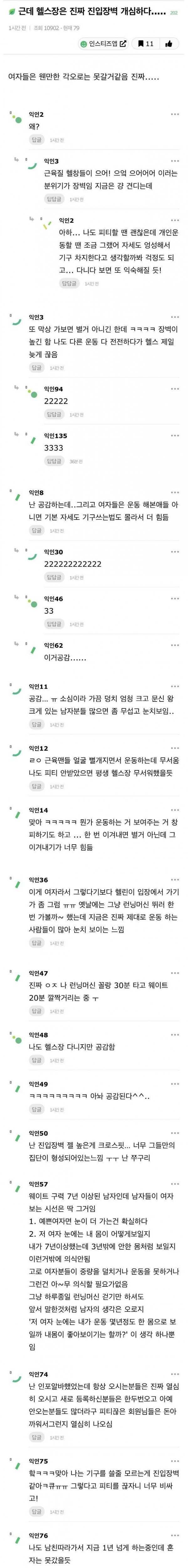The image size is (188, 1568).
Task: Reply to 익인74's 인포알바 comment
Action: coord(37,1437)
